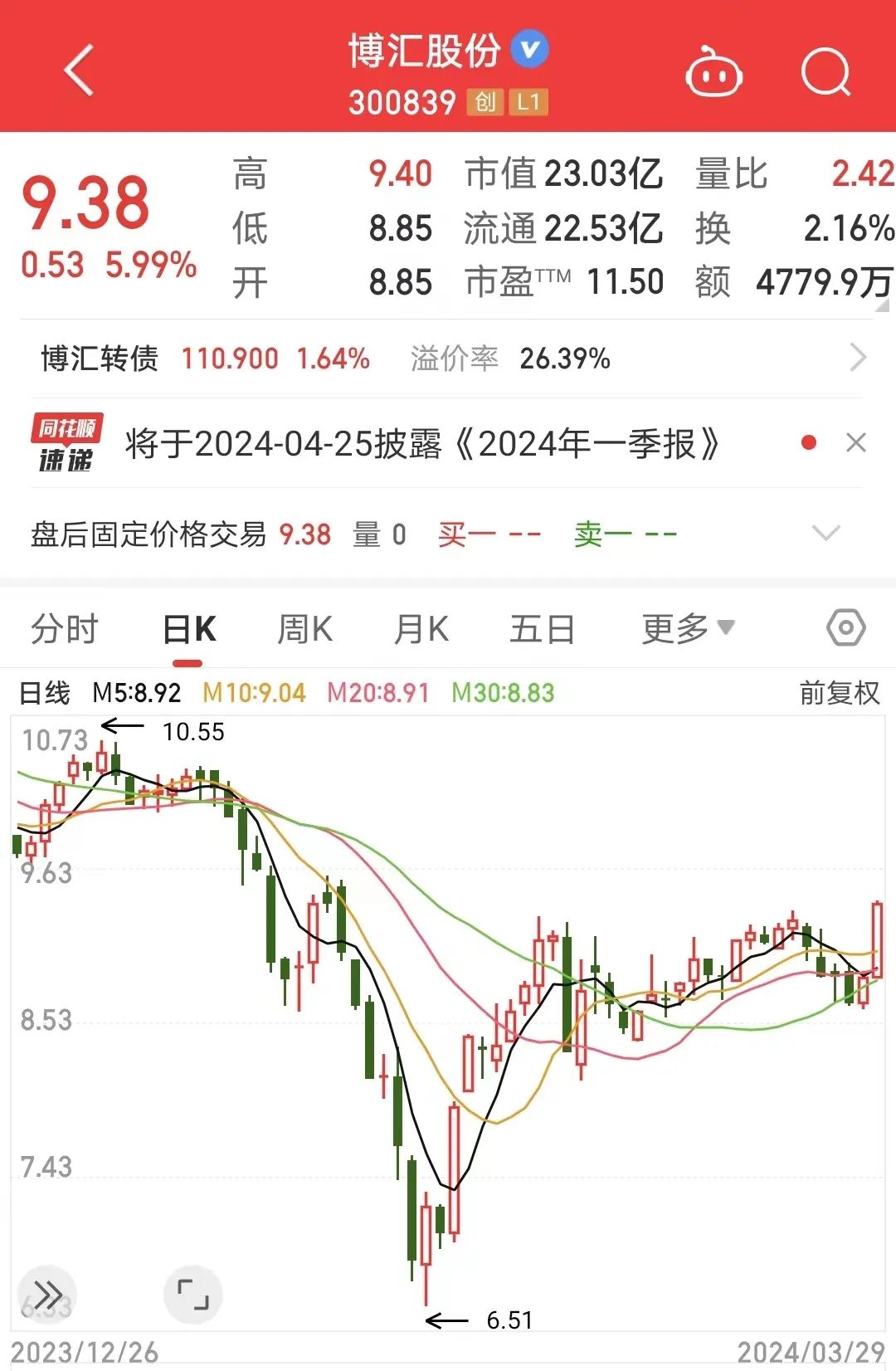Open stock search magnifier
This screenshot has height=1371, width=896.
point(826,72)
